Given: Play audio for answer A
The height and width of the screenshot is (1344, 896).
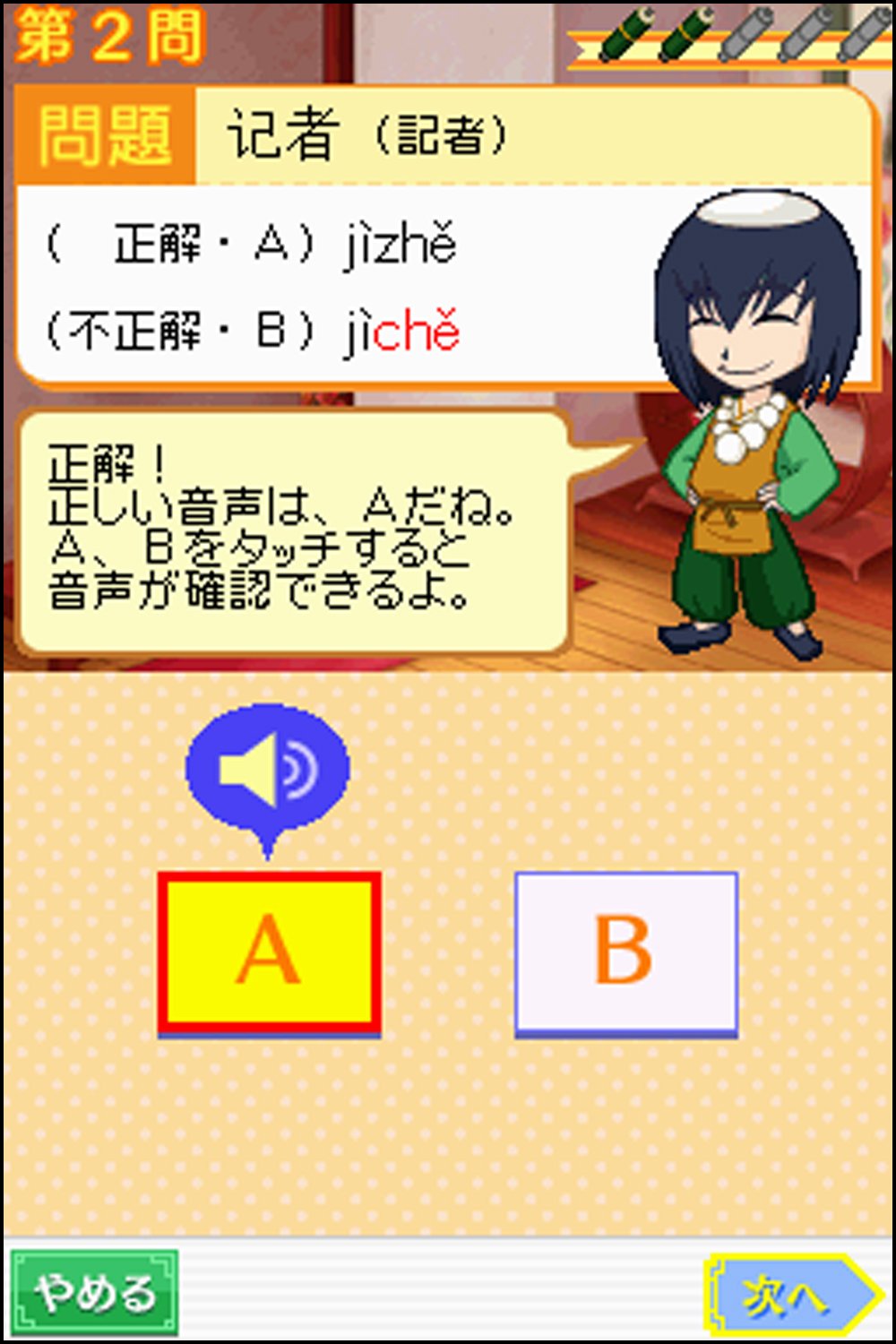Looking at the screenshot, I should coord(269,952).
